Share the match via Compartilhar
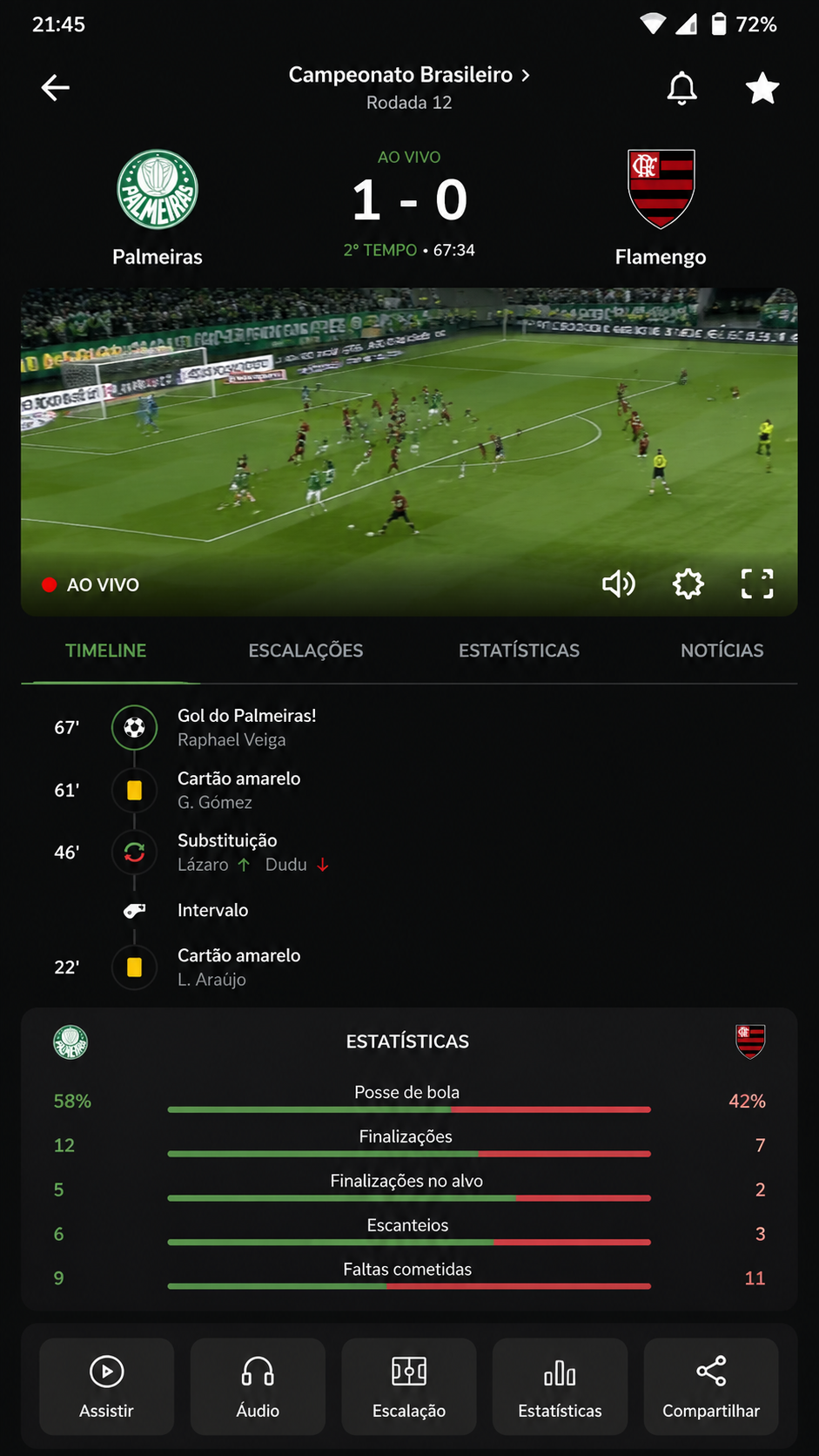The image size is (819, 1456). pyautogui.click(x=711, y=1386)
